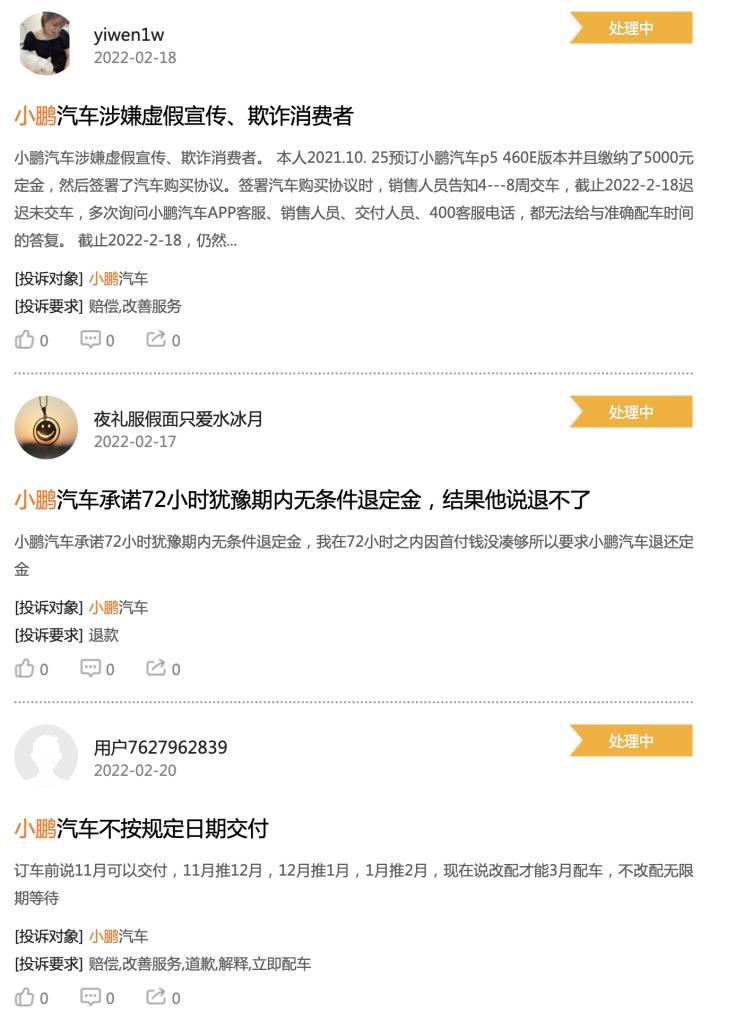Screen dimensions: 744x1013
Task: Click the 处理中 status badge on the first complaint
Action: [631, 29]
